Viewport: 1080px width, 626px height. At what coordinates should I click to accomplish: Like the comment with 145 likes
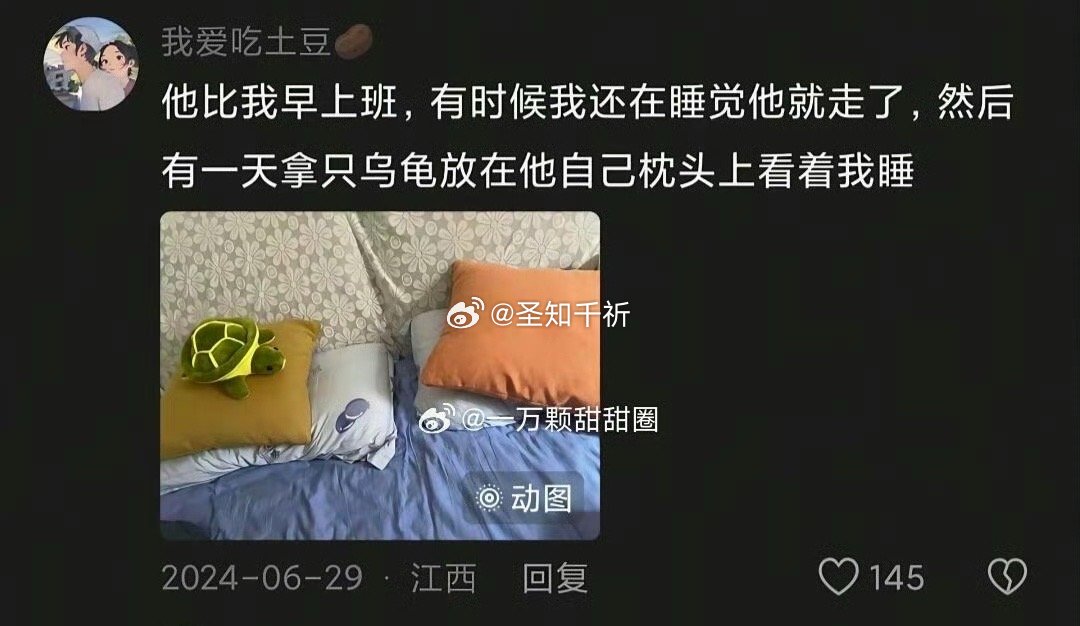click(838, 577)
